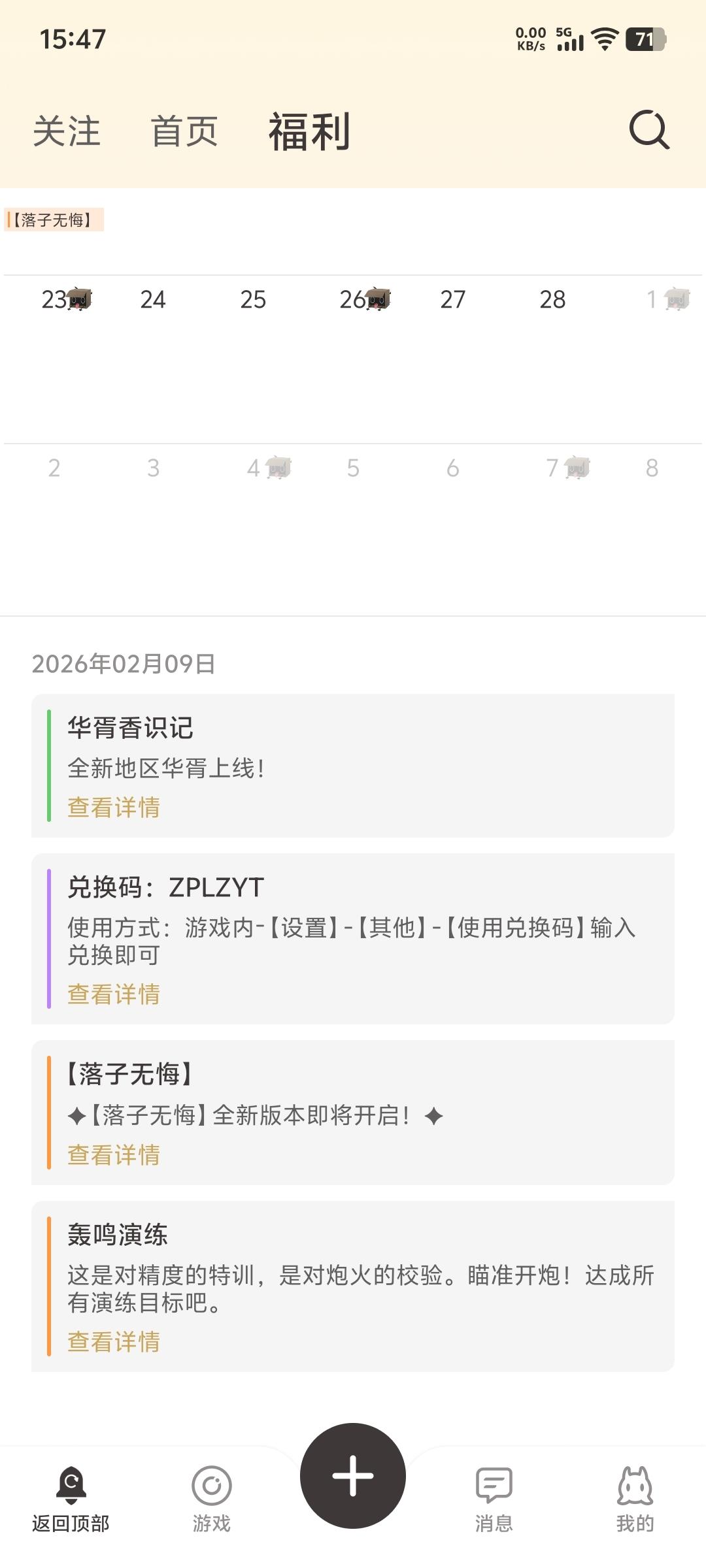Open the search icon
706x1568 pixels.
pyautogui.click(x=649, y=130)
